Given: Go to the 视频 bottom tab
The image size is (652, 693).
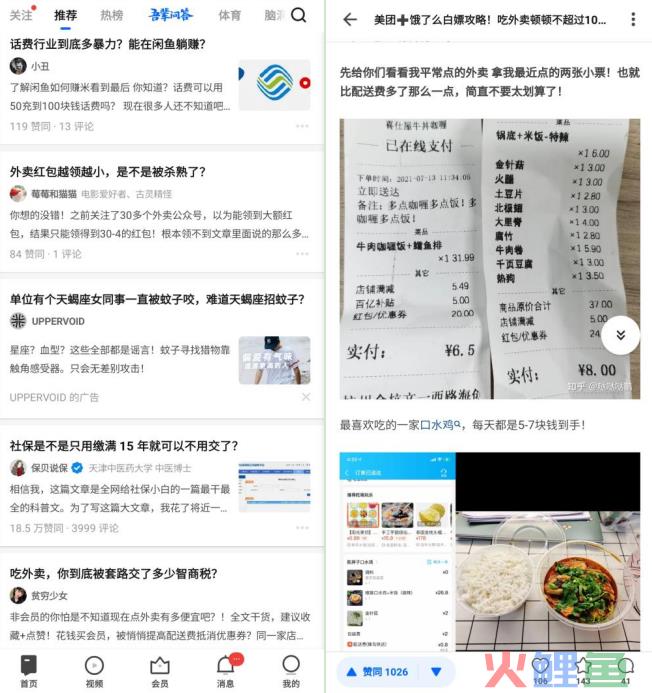Looking at the screenshot, I should pyautogui.click(x=94, y=671).
